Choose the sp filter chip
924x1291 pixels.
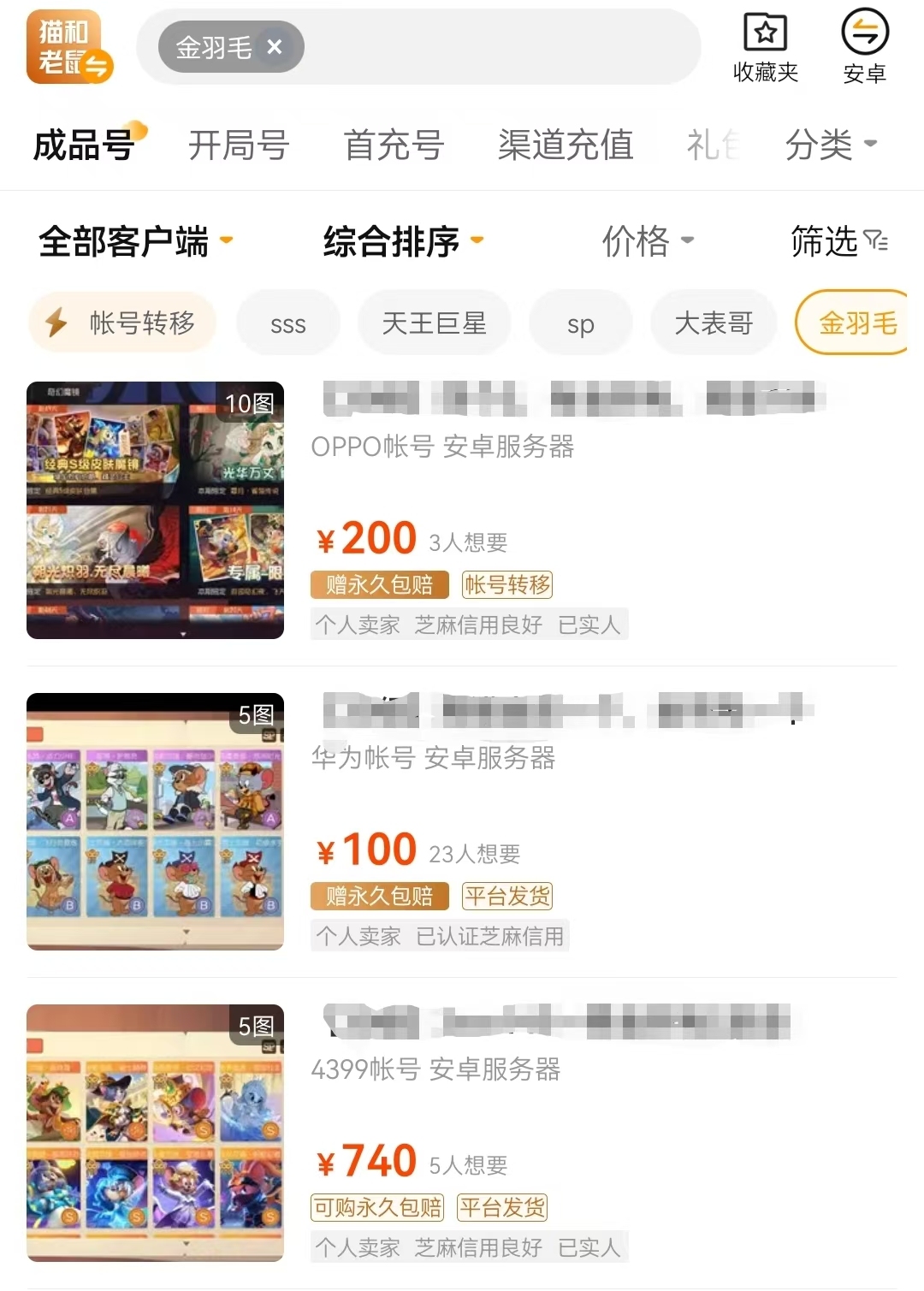point(580,323)
